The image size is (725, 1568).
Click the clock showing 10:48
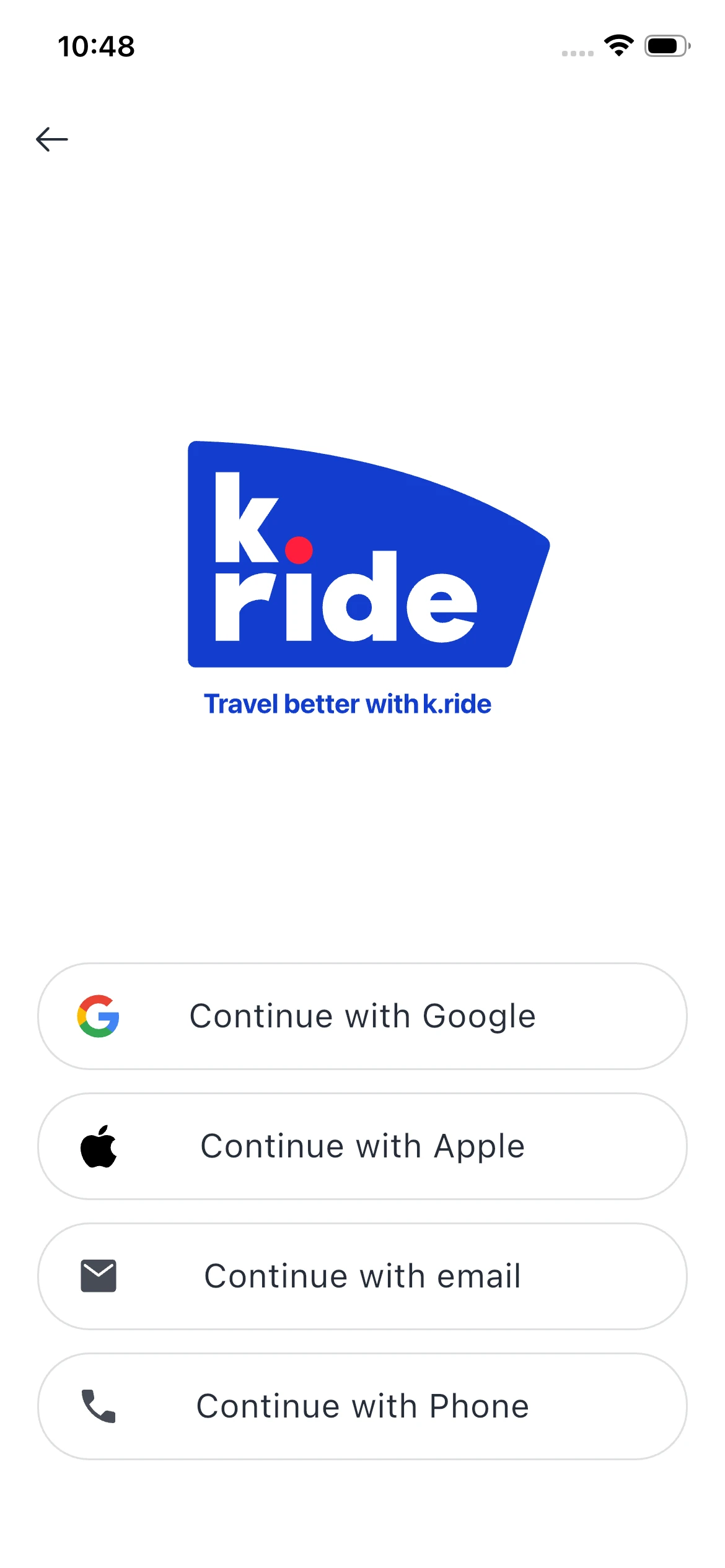[x=96, y=46]
